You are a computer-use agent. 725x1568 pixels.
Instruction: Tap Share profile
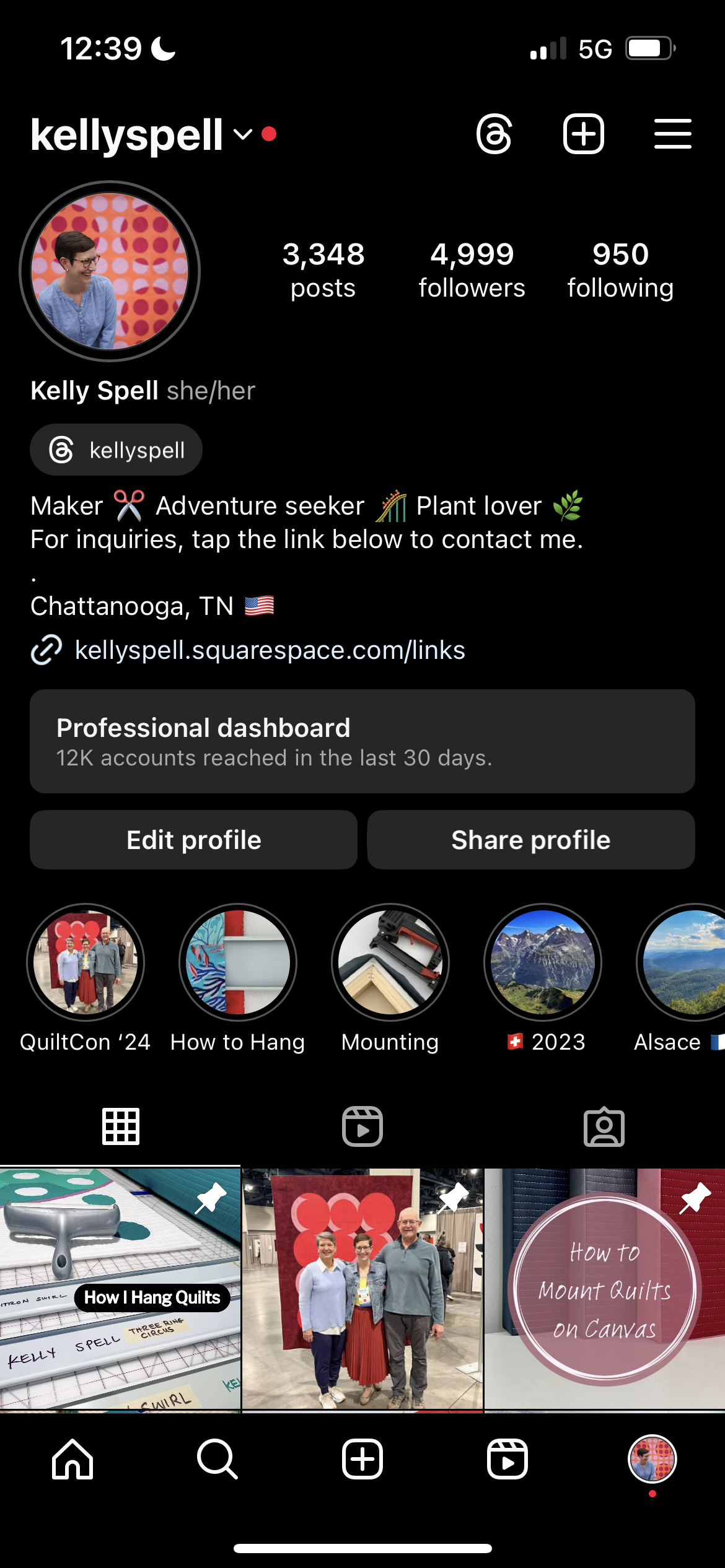click(531, 840)
